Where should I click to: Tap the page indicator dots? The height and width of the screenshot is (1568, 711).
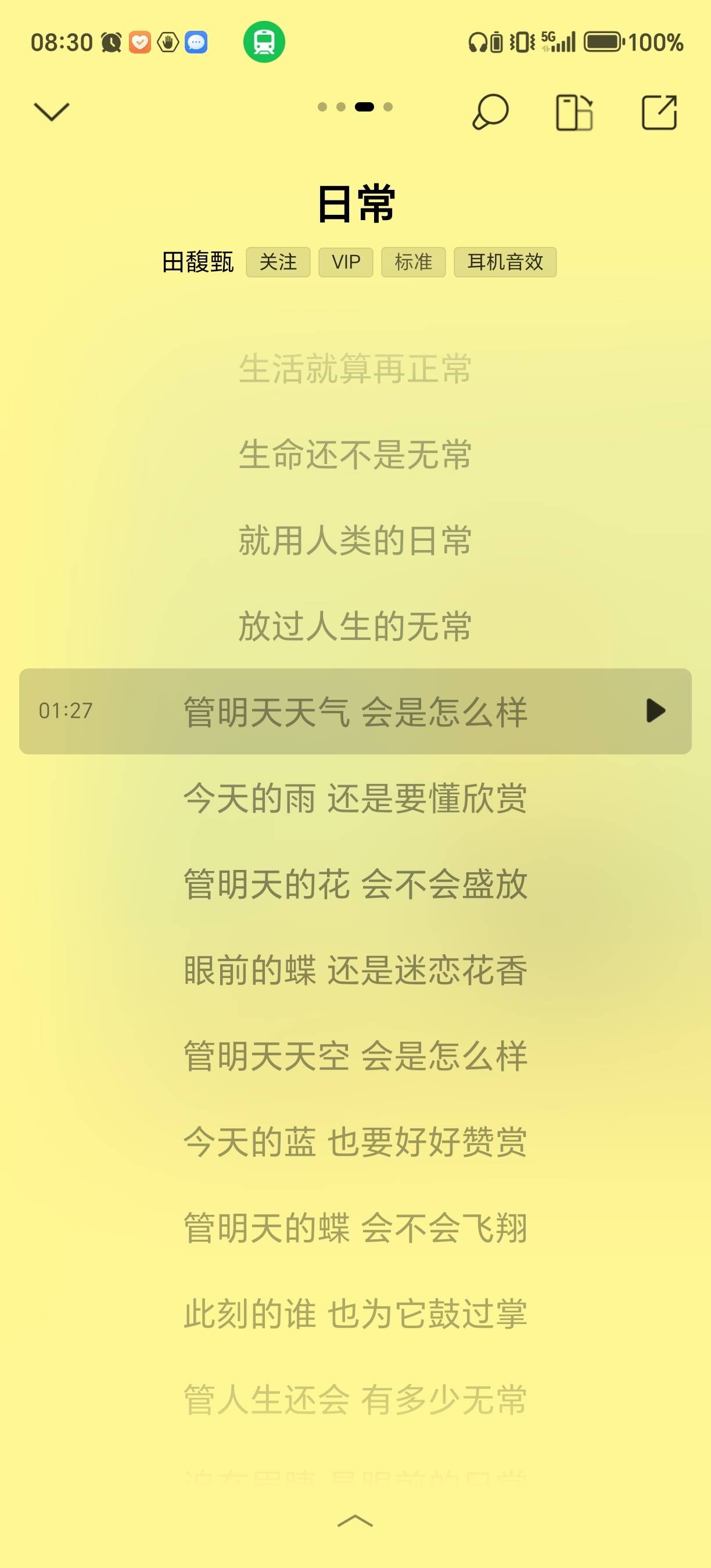pyautogui.click(x=355, y=107)
